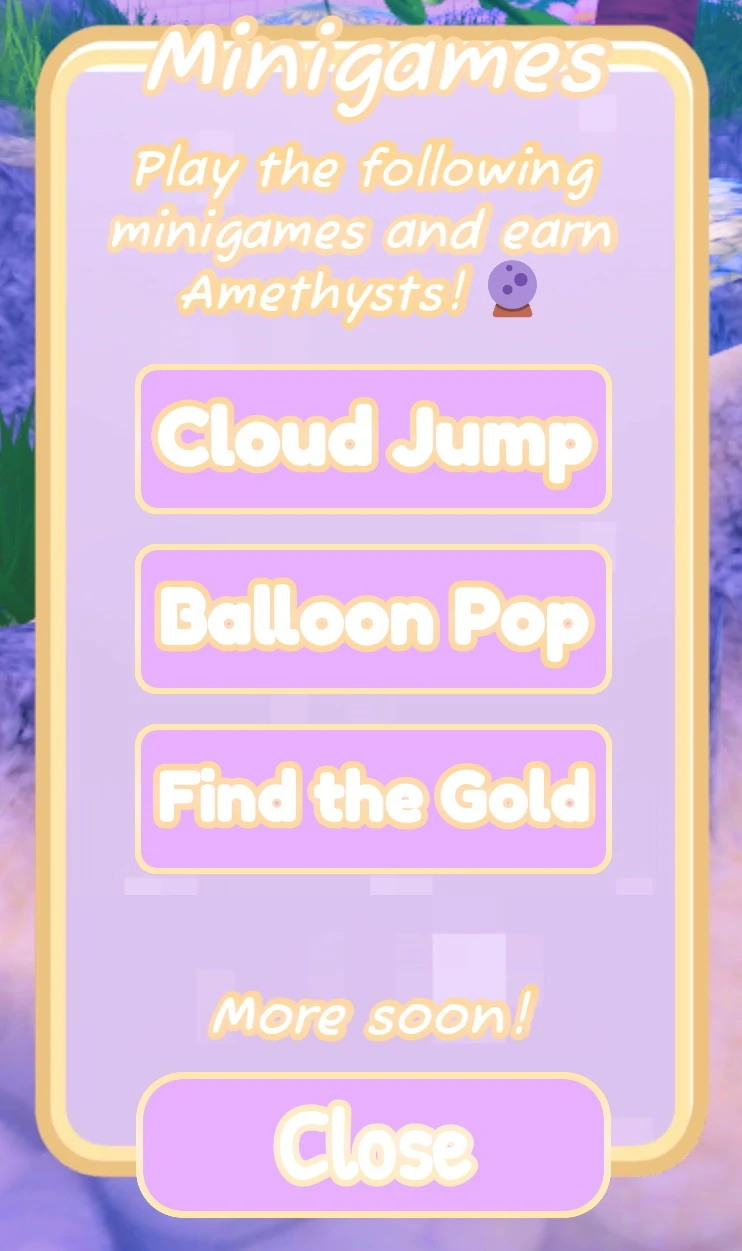Play the Balloon Pop minigame
This screenshot has height=1251, width=742.
372,619
